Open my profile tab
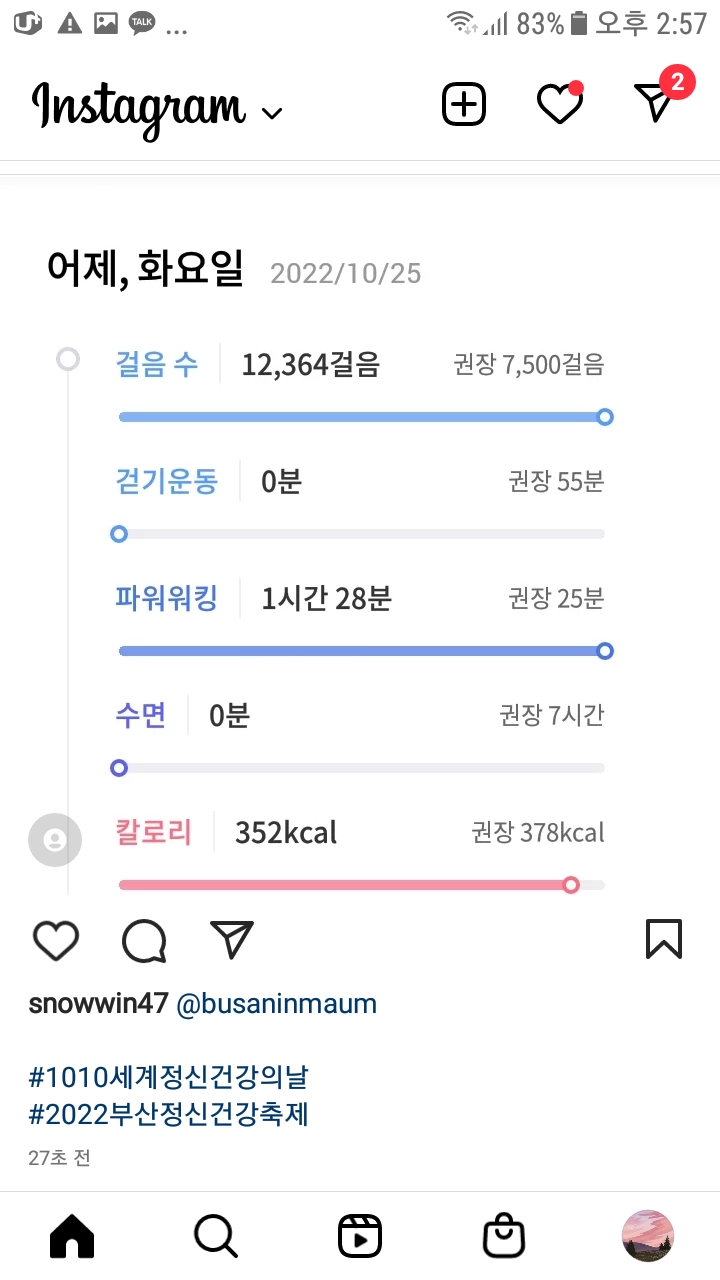The height and width of the screenshot is (1280, 720). [x=648, y=1236]
